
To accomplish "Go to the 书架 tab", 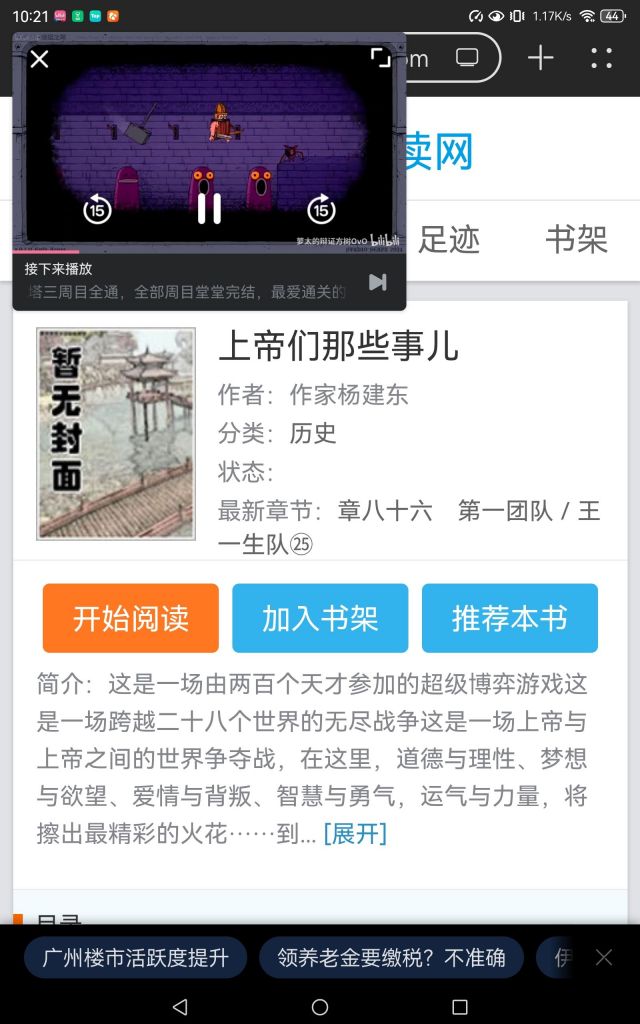I will coord(577,240).
